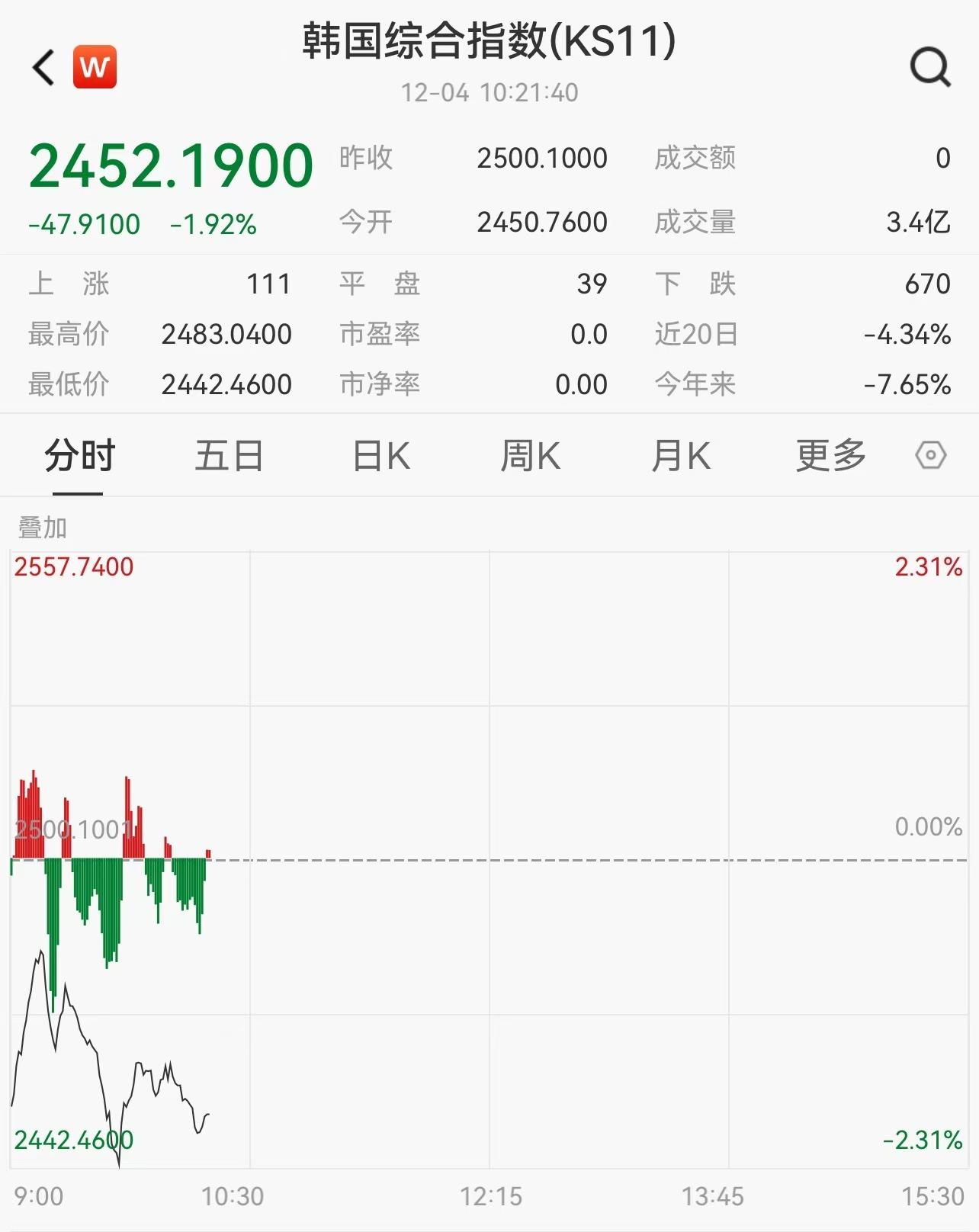Screen dimensions: 979x1232
Task: Open the search magnifier icon
Action: [x=930, y=68]
